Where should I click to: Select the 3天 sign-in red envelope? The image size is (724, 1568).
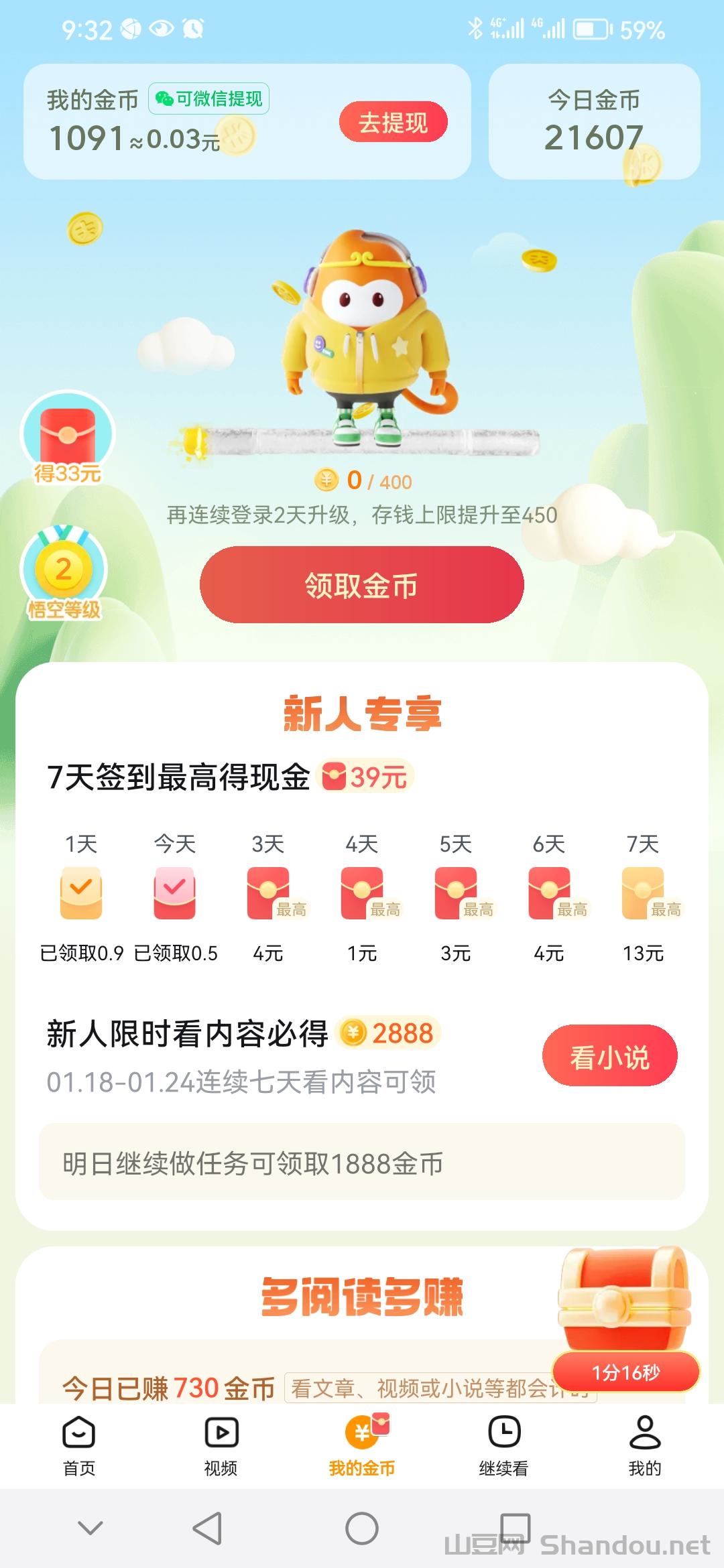click(x=268, y=895)
